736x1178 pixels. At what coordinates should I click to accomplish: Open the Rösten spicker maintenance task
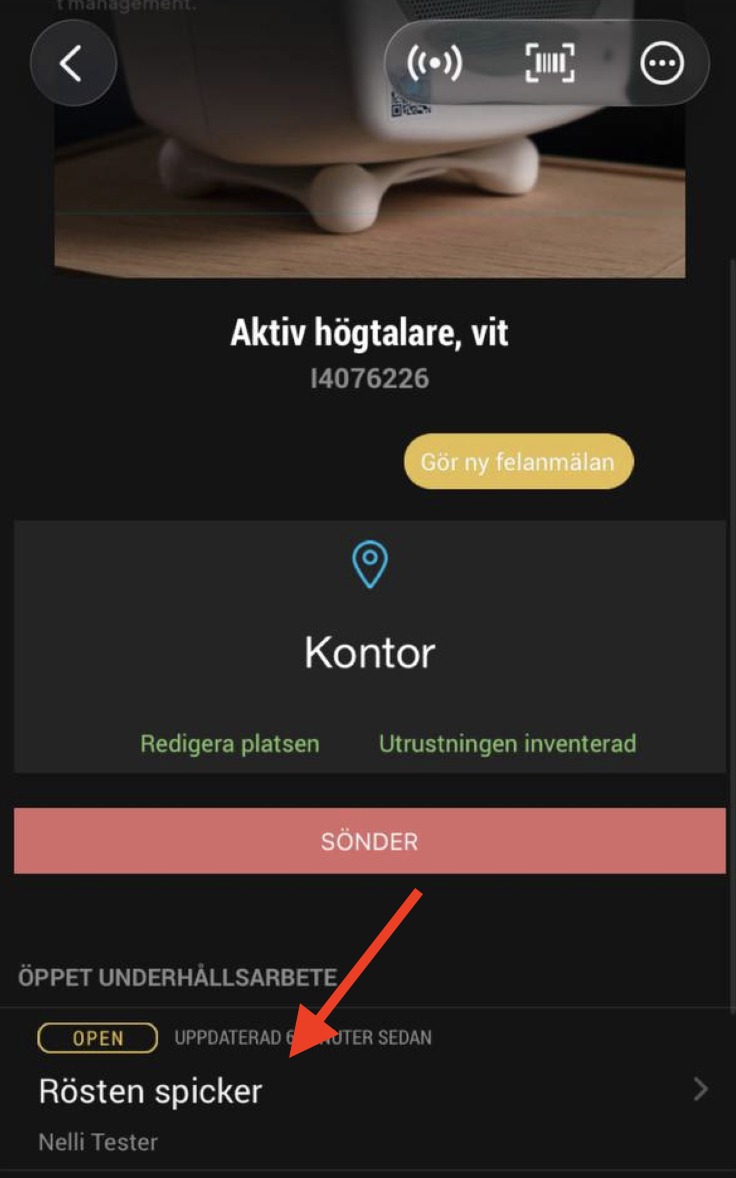pyautogui.click(x=368, y=1090)
